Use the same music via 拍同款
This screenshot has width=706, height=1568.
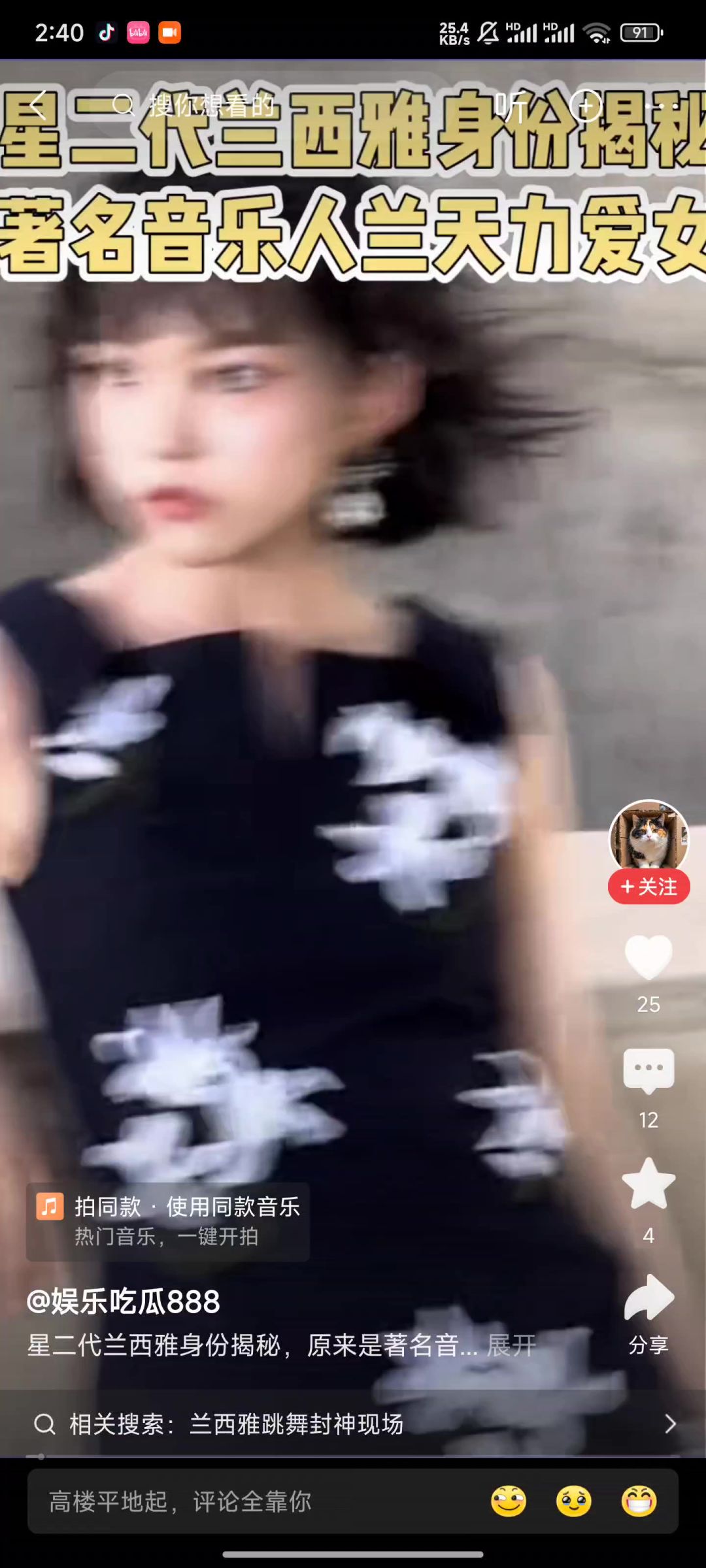168,1220
